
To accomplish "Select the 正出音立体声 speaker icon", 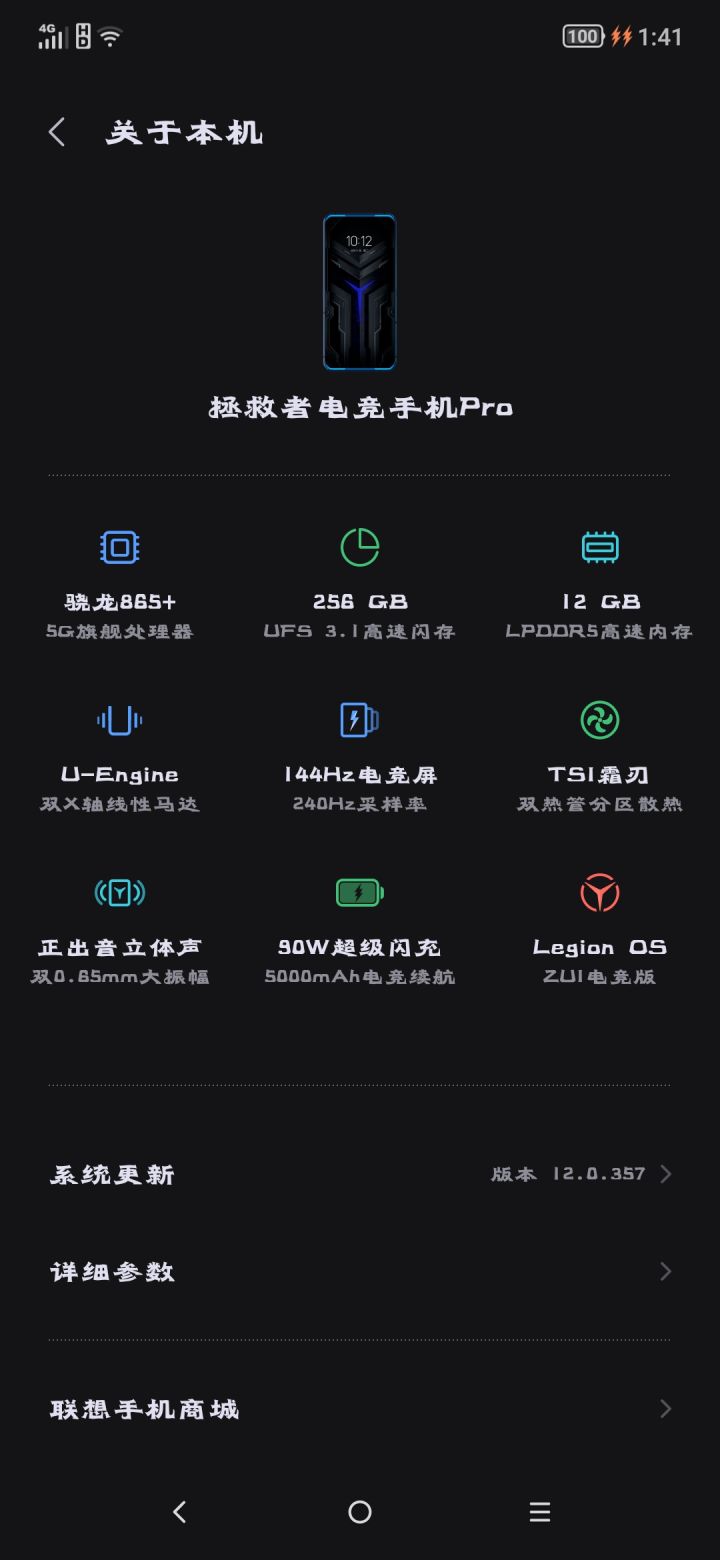I will click(x=119, y=893).
